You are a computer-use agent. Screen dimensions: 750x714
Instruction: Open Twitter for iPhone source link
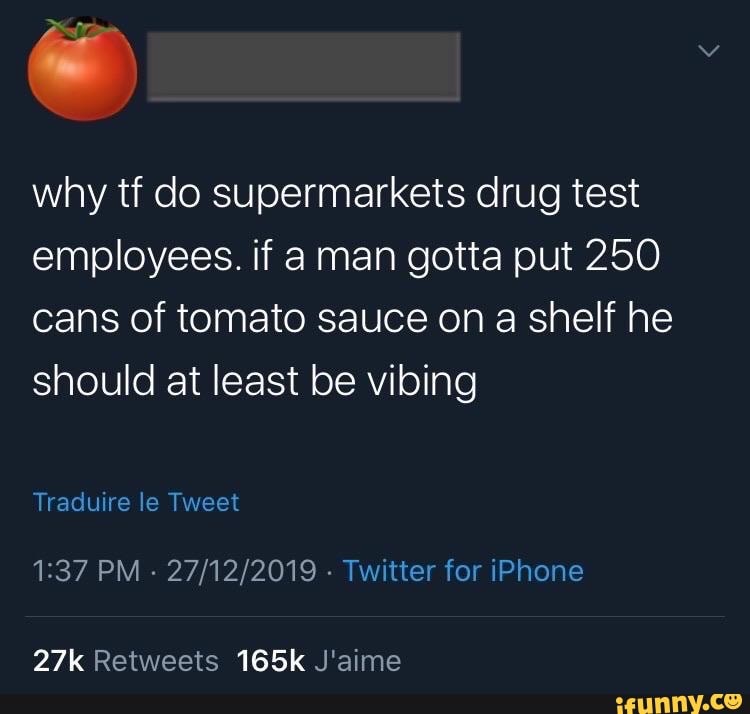(463, 571)
